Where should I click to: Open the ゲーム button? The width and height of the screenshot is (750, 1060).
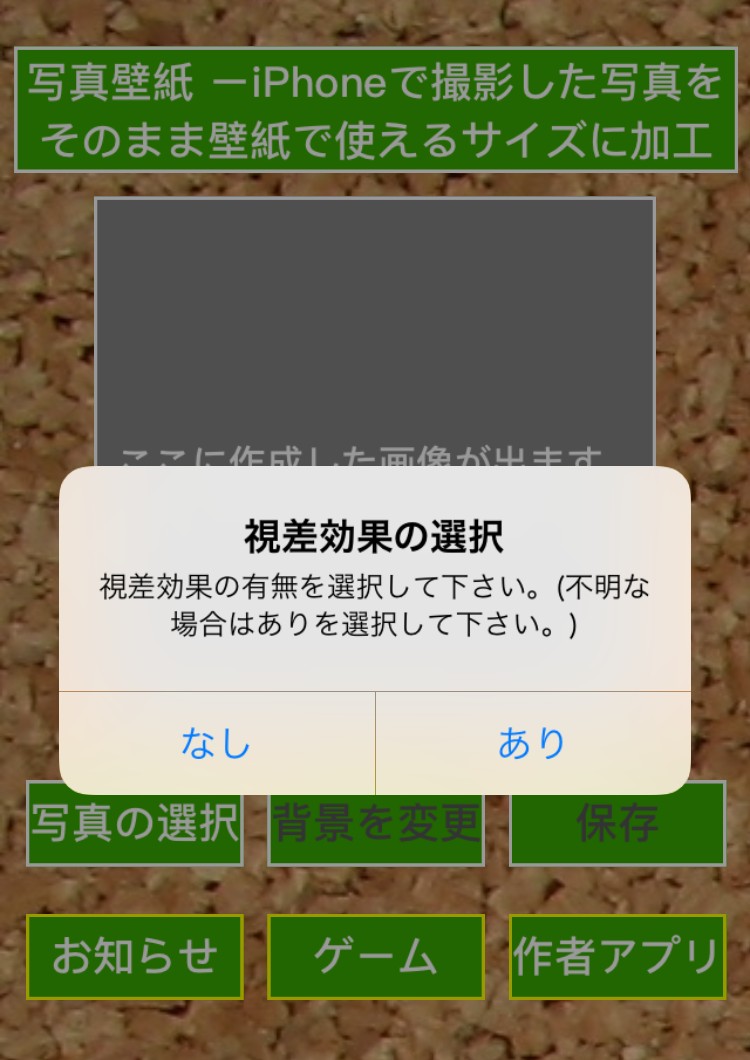376,957
